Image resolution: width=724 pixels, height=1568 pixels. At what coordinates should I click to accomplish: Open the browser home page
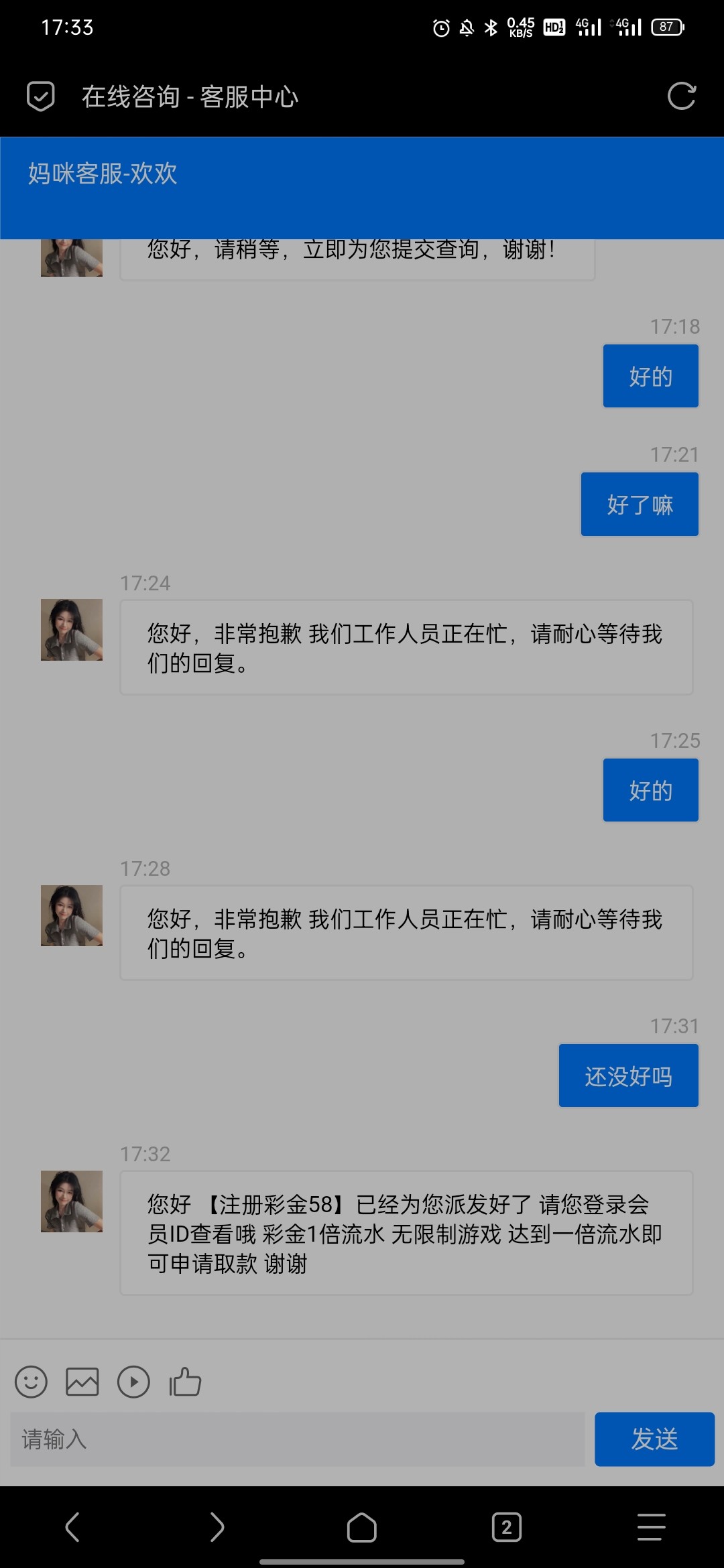pyautogui.click(x=361, y=1527)
